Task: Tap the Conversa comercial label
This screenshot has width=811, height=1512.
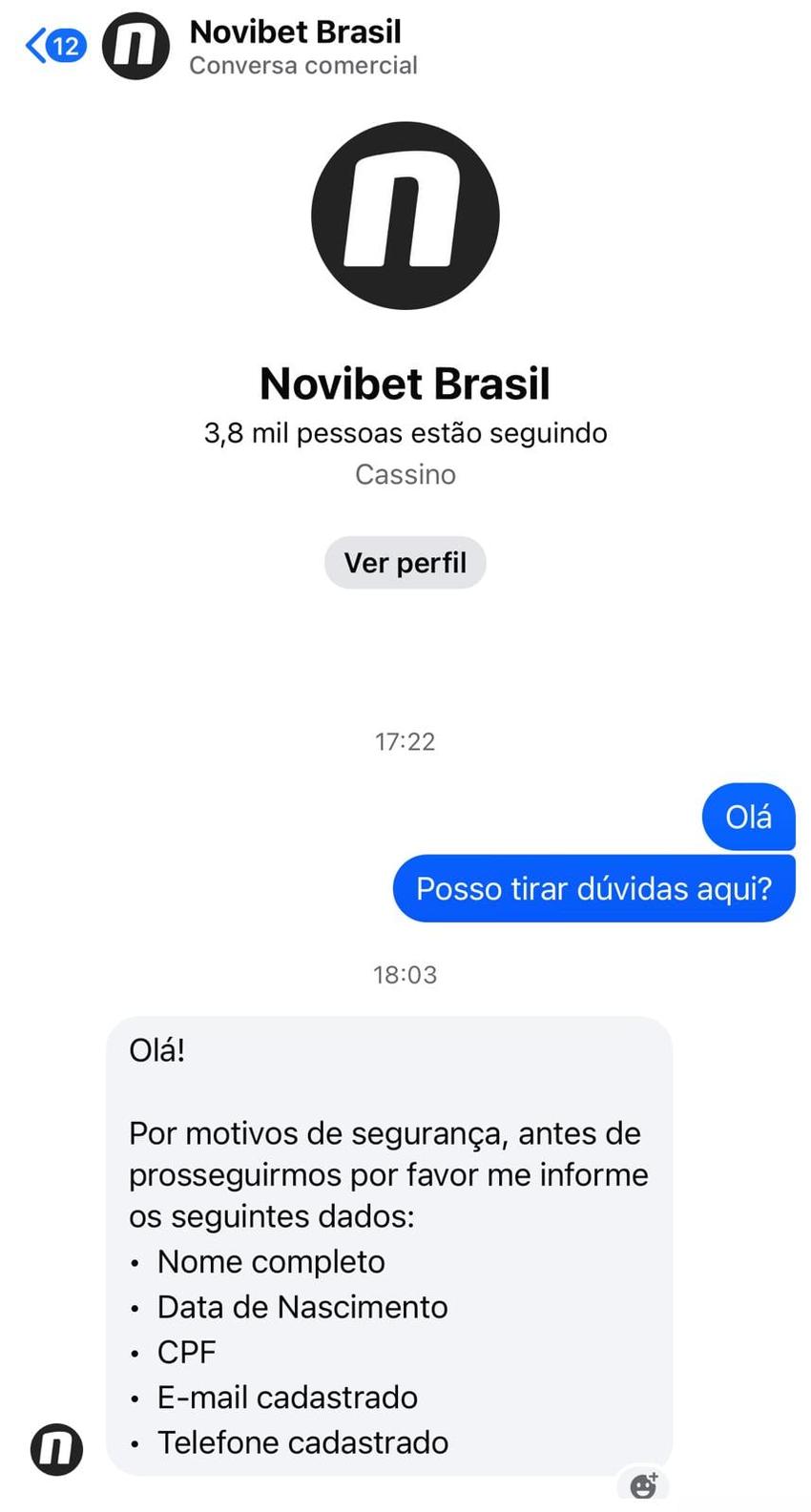Action: click(304, 66)
